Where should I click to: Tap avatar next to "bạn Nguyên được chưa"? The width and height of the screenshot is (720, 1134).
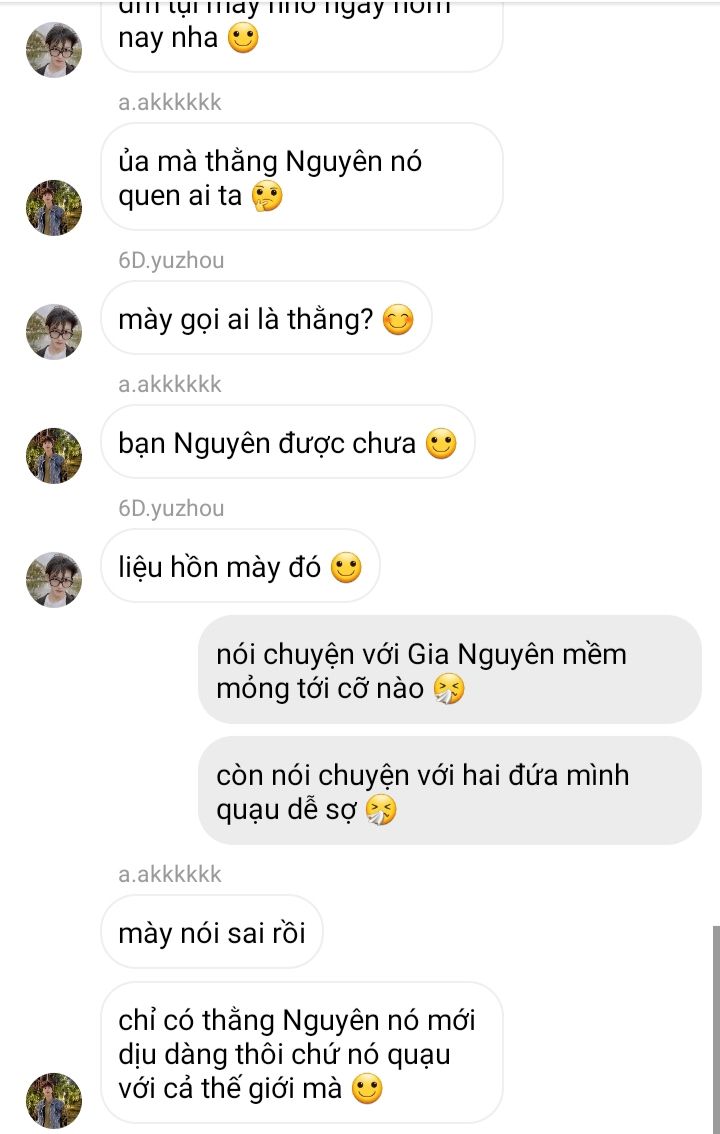tap(53, 456)
